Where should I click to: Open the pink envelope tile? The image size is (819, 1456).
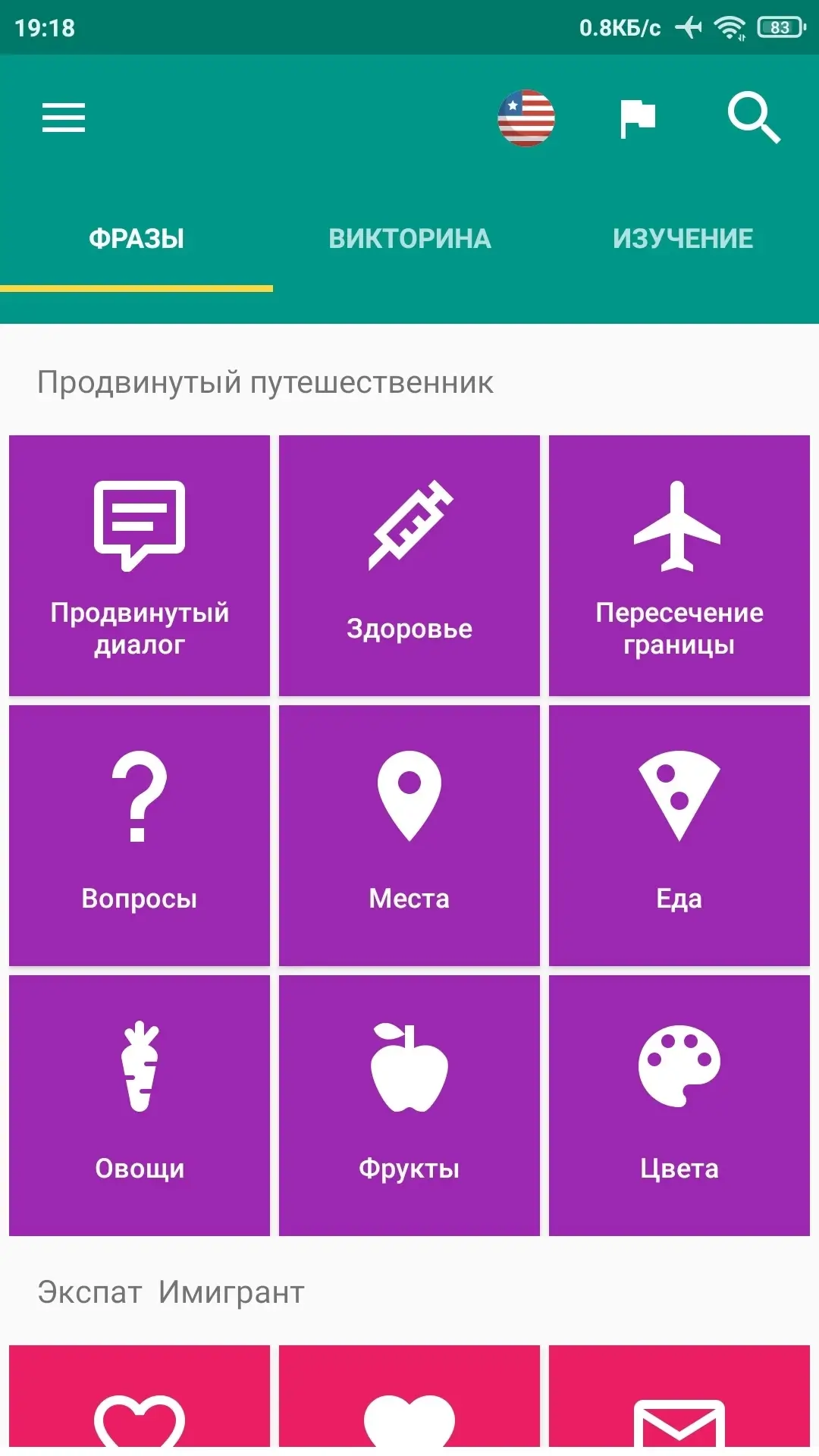[679, 1397]
